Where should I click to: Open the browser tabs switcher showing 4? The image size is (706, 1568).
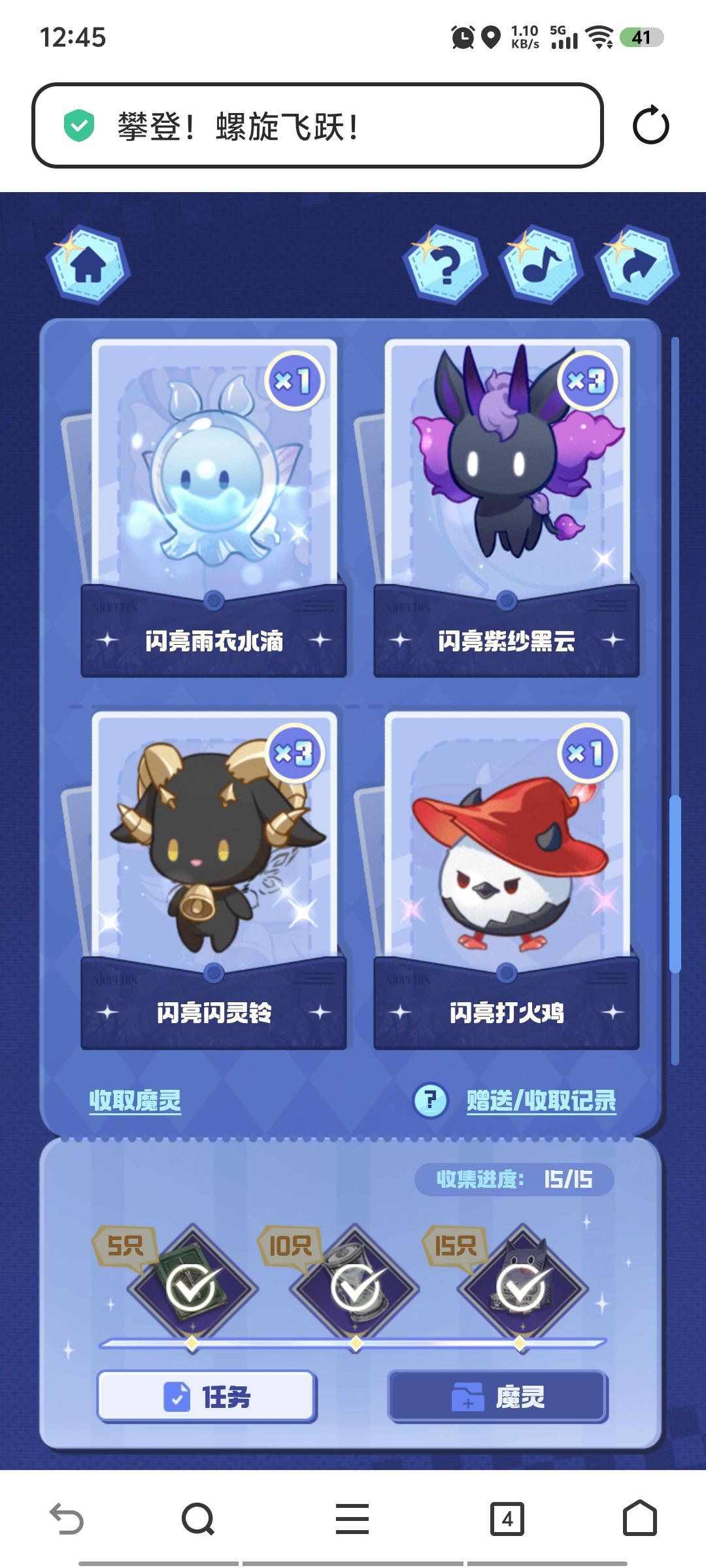507,1518
